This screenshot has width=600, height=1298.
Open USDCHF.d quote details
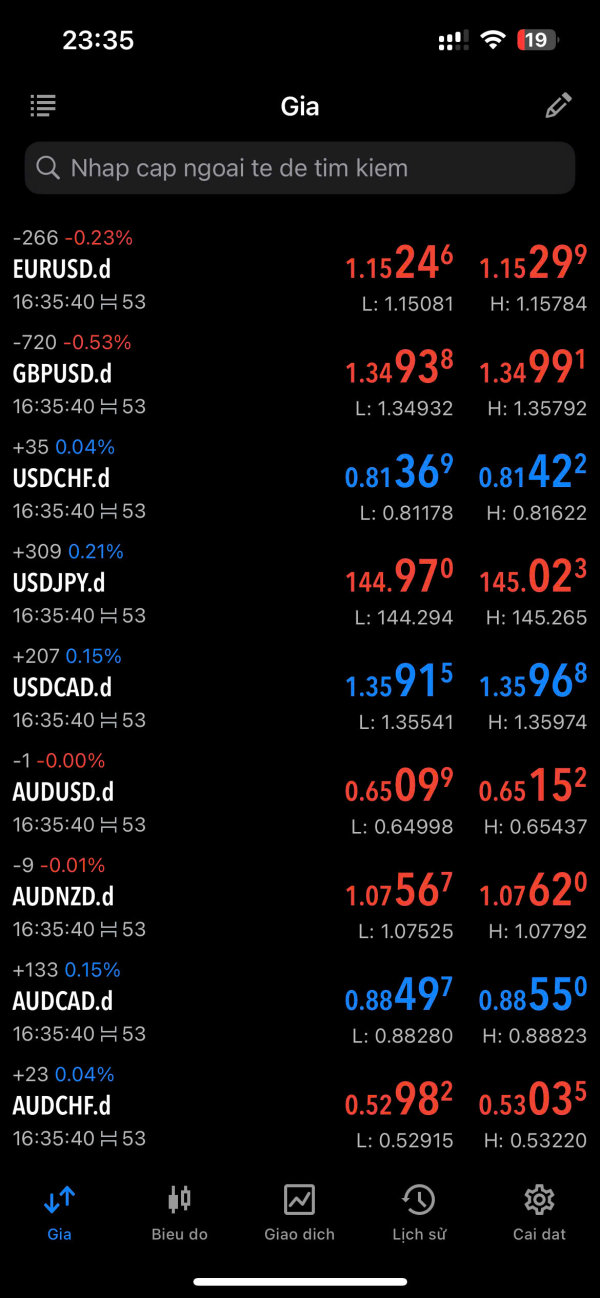point(300,479)
